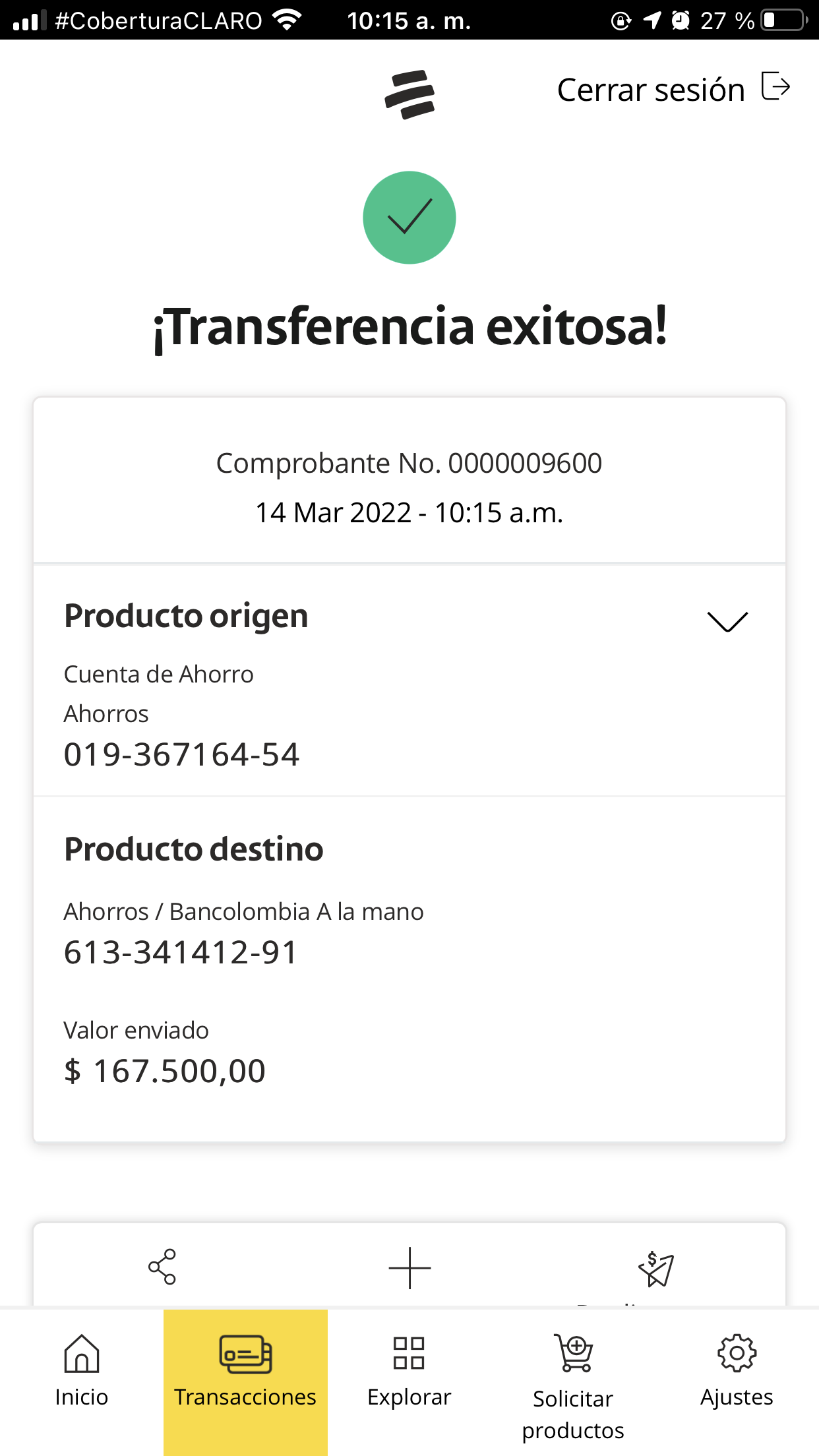Viewport: 819px width, 1456px height.
Task: Expand the Producto origen details chevron
Action: [727, 621]
